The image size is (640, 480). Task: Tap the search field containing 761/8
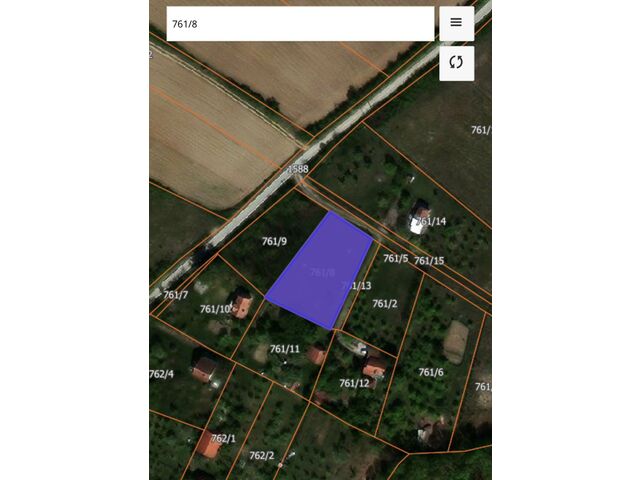(300, 23)
